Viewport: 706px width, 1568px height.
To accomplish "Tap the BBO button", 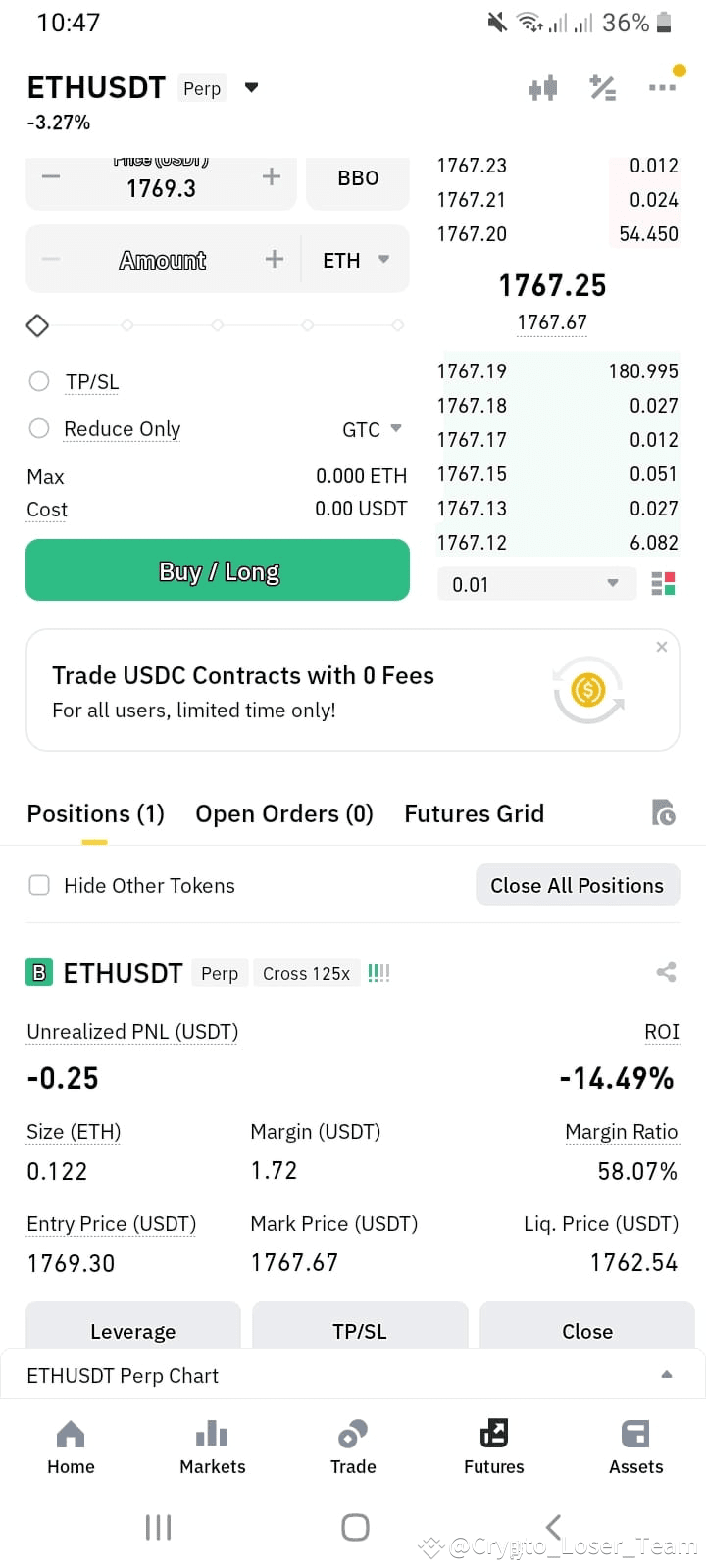I will [358, 178].
